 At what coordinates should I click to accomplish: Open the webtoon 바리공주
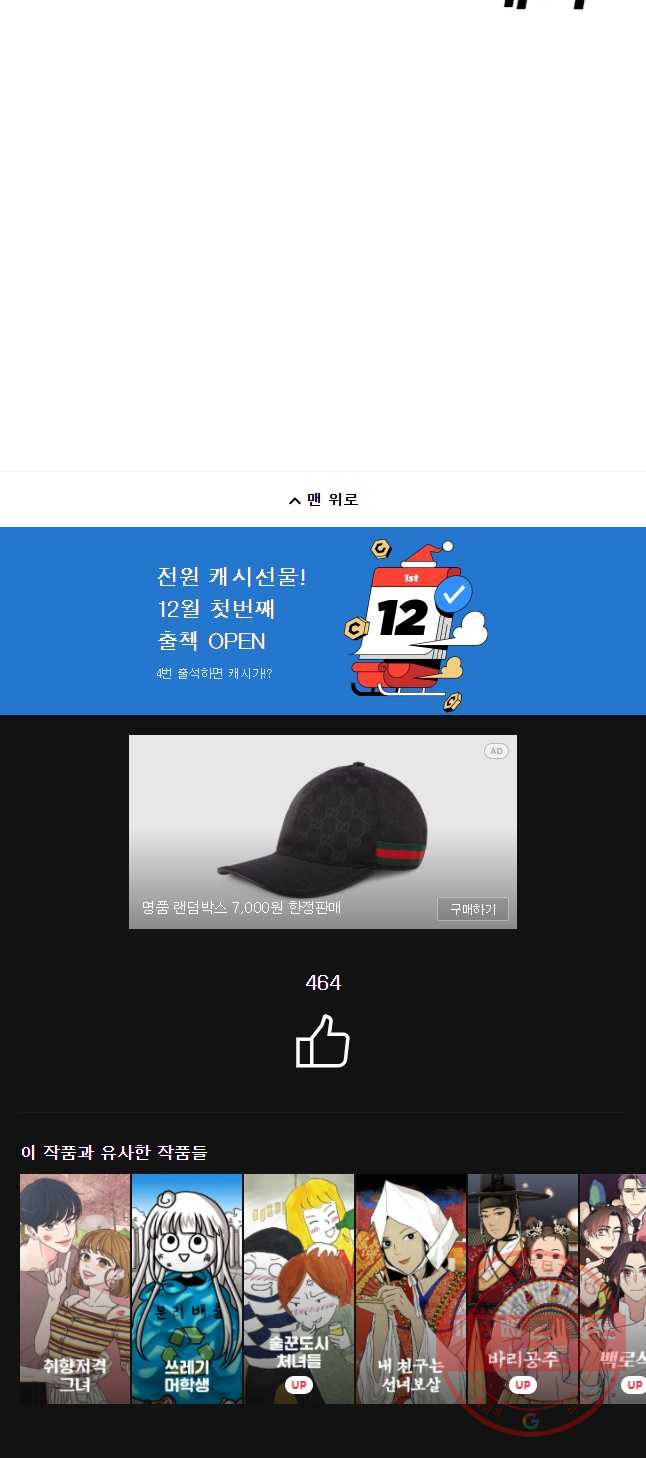522,1288
